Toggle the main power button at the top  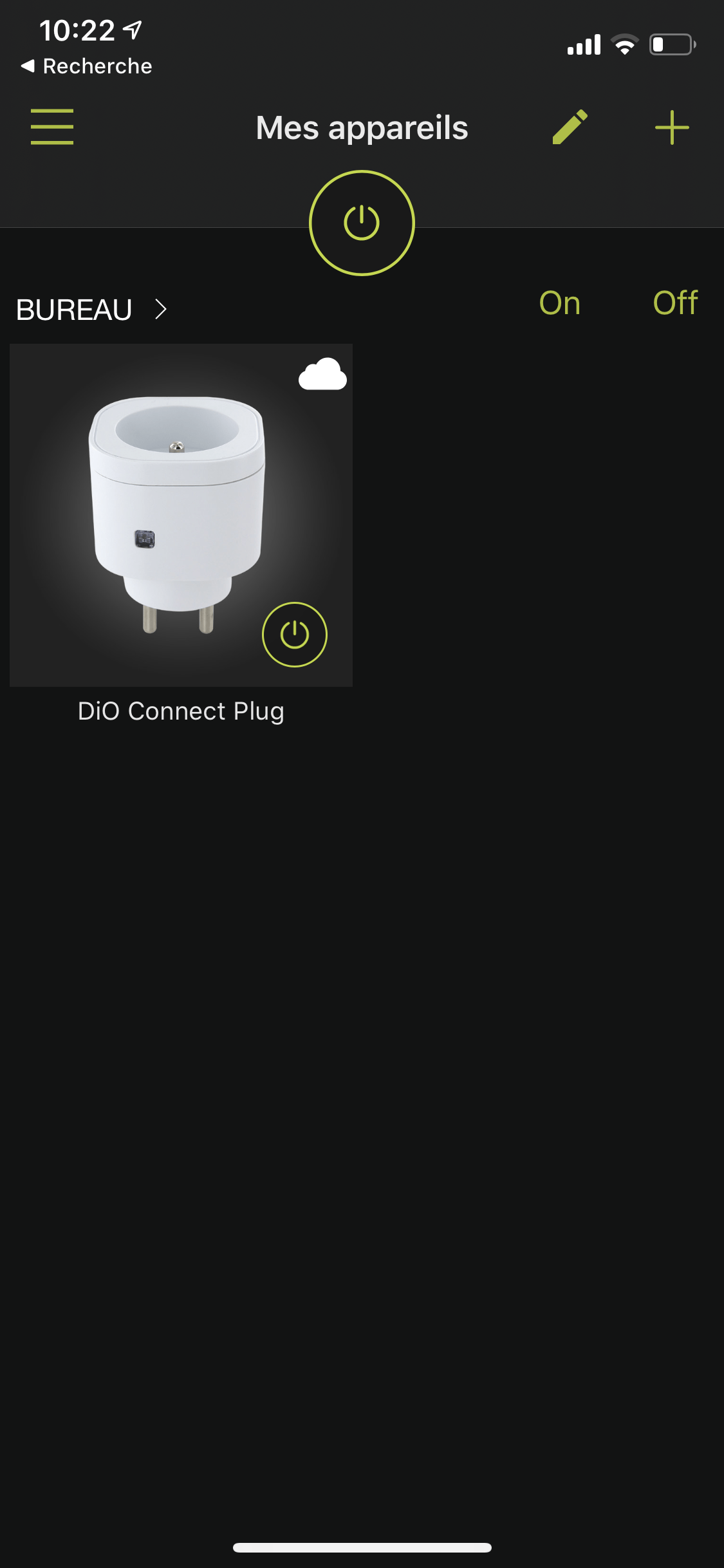[362, 223]
